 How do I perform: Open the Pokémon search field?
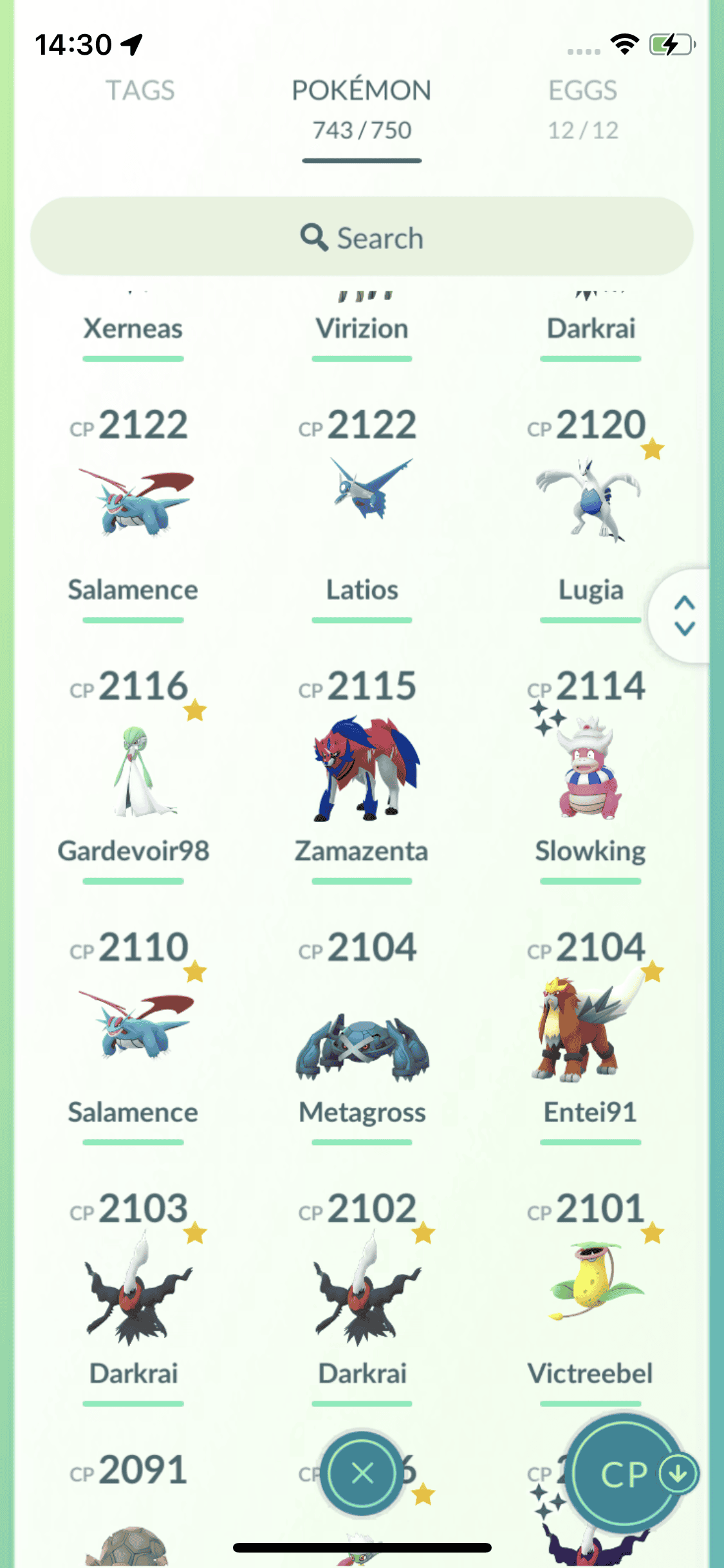pos(362,238)
